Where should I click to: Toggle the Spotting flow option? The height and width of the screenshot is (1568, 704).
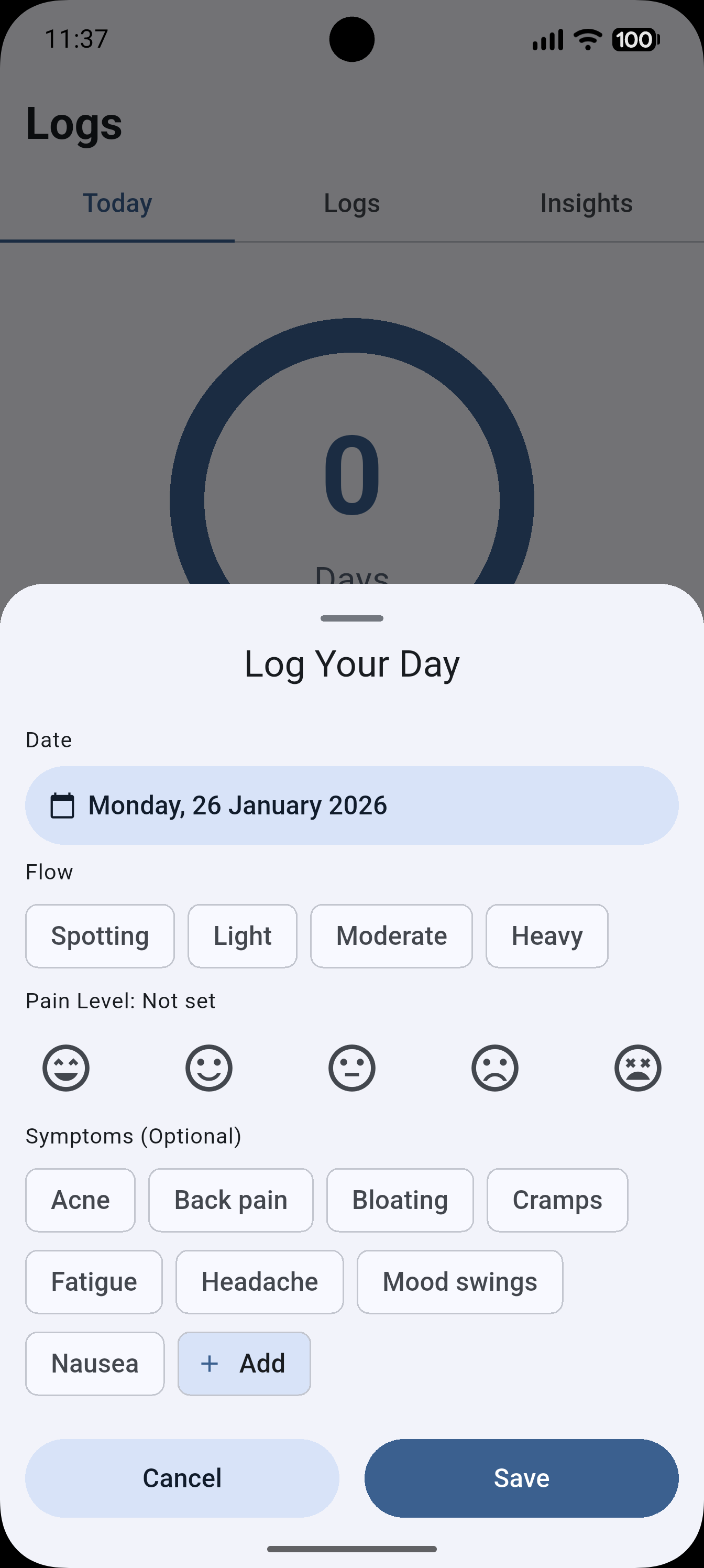click(100, 935)
